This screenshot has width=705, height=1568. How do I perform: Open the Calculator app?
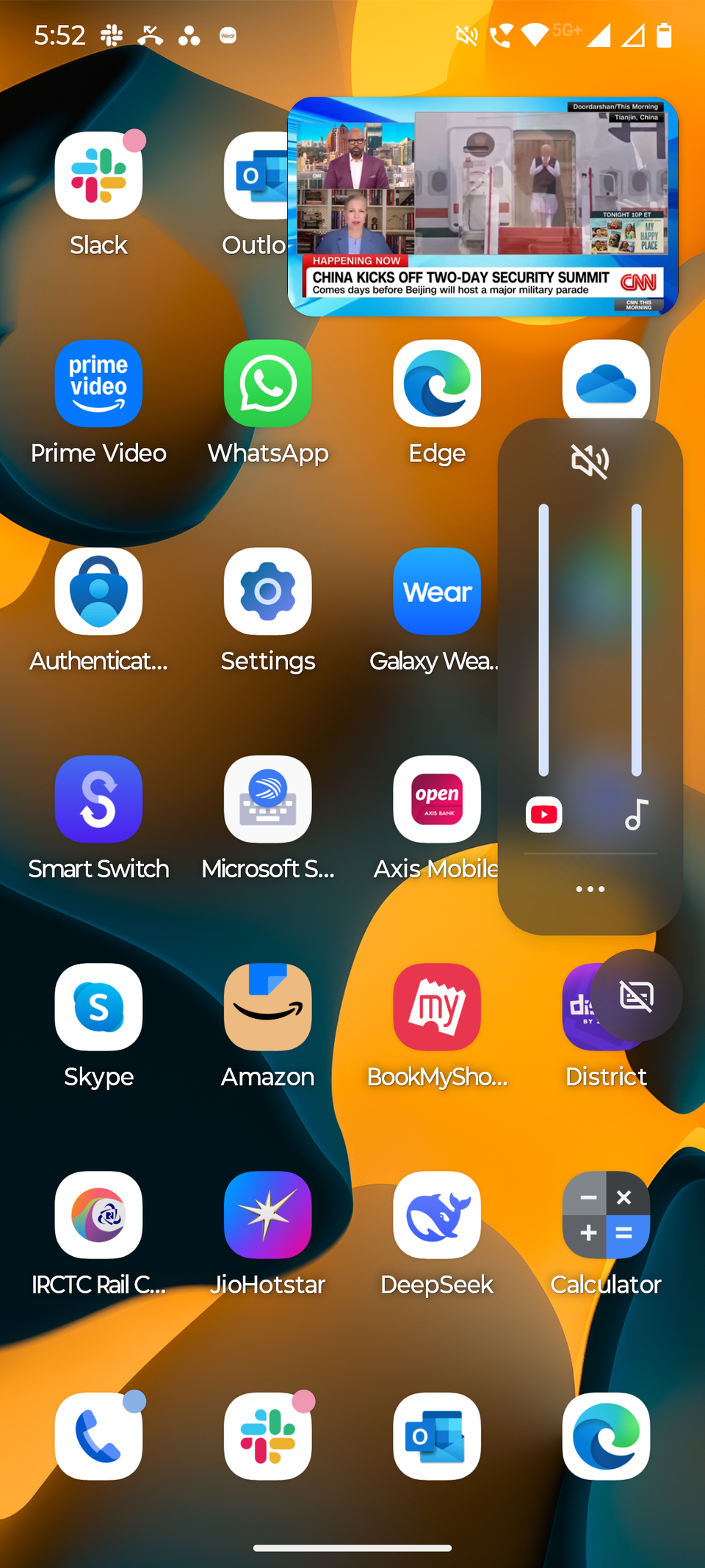pos(605,1216)
